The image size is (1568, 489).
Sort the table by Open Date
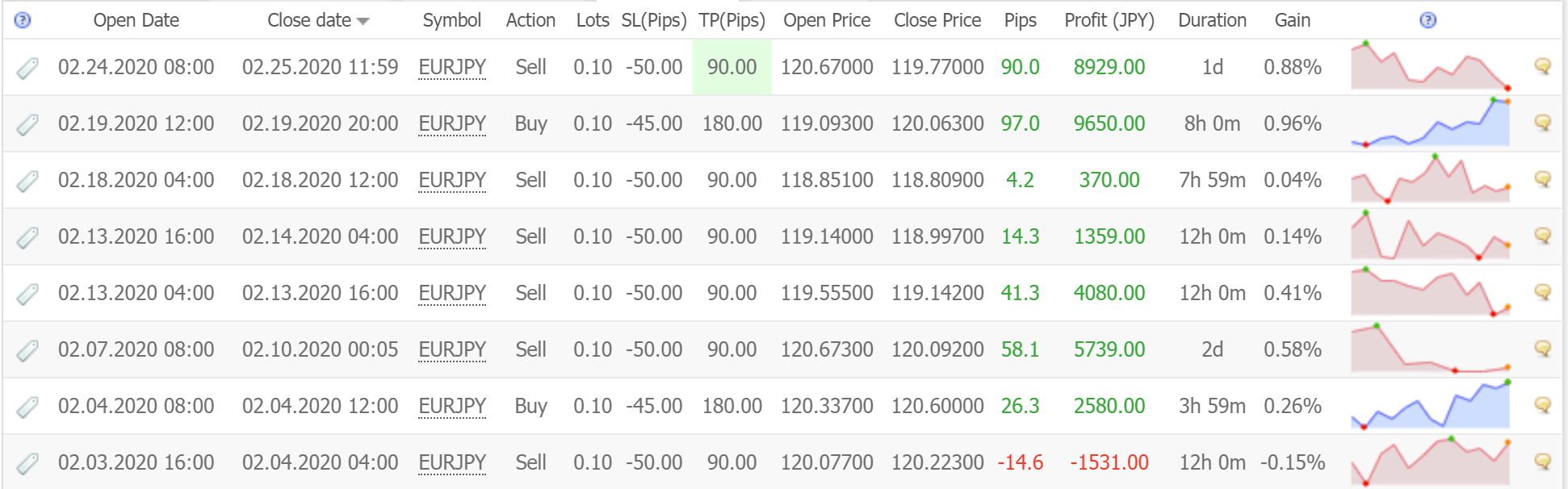pos(136,20)
